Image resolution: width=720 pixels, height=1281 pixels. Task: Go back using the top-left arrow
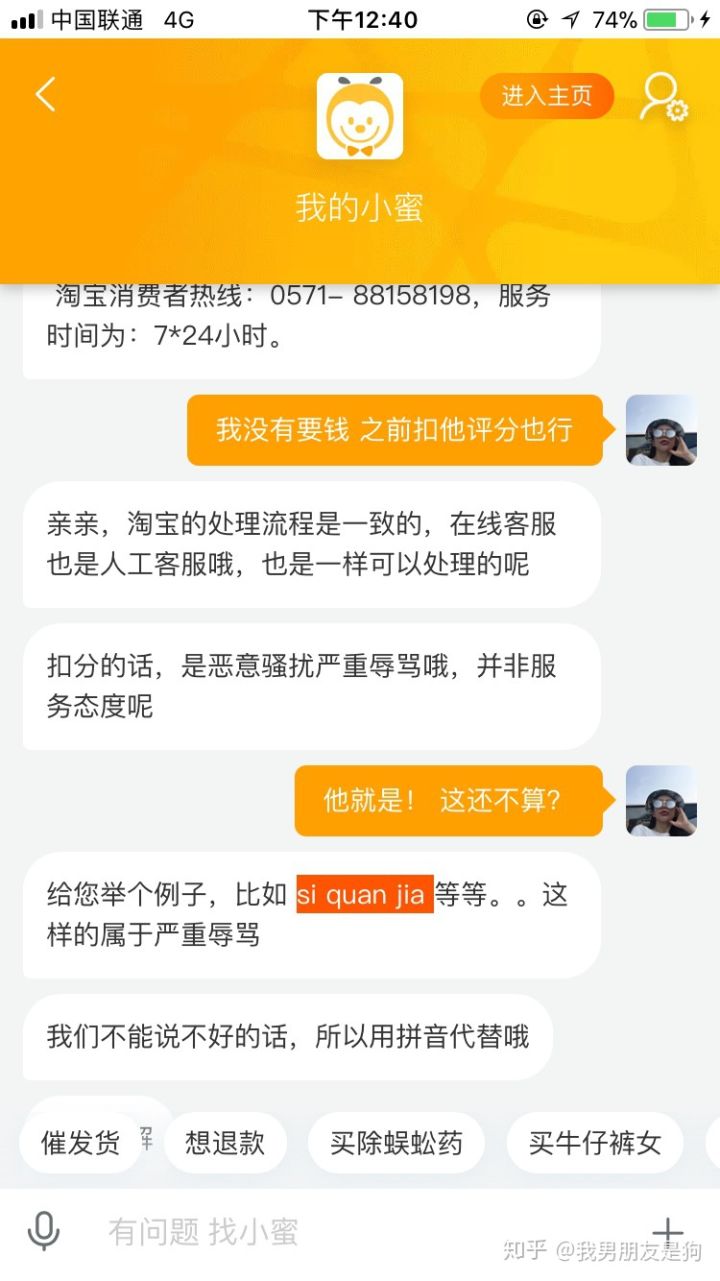45,95
